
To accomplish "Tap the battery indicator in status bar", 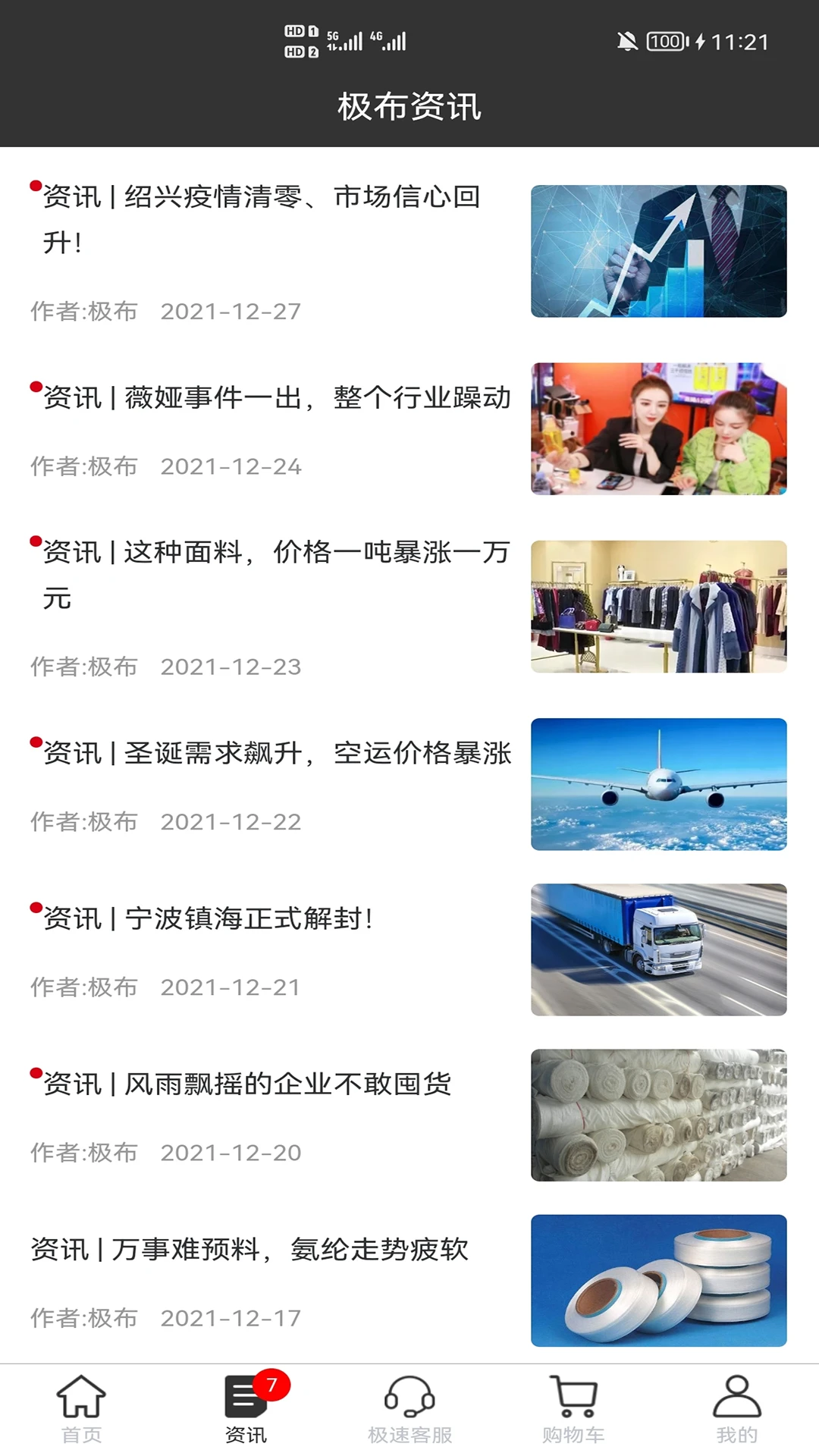I will [x=667, y=39].
